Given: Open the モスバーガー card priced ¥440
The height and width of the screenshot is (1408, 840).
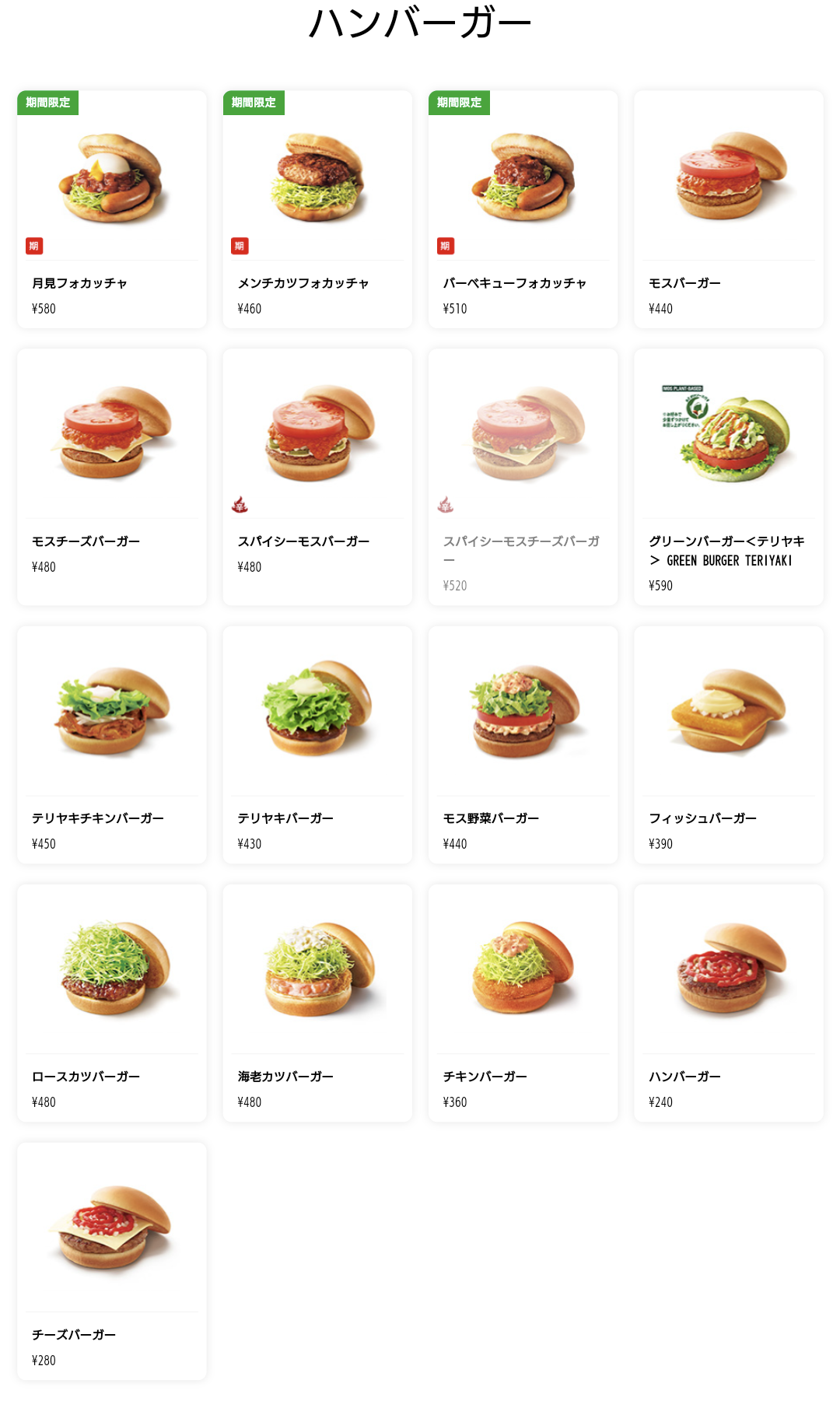Looking at the screenshot, I should [728, 208].
